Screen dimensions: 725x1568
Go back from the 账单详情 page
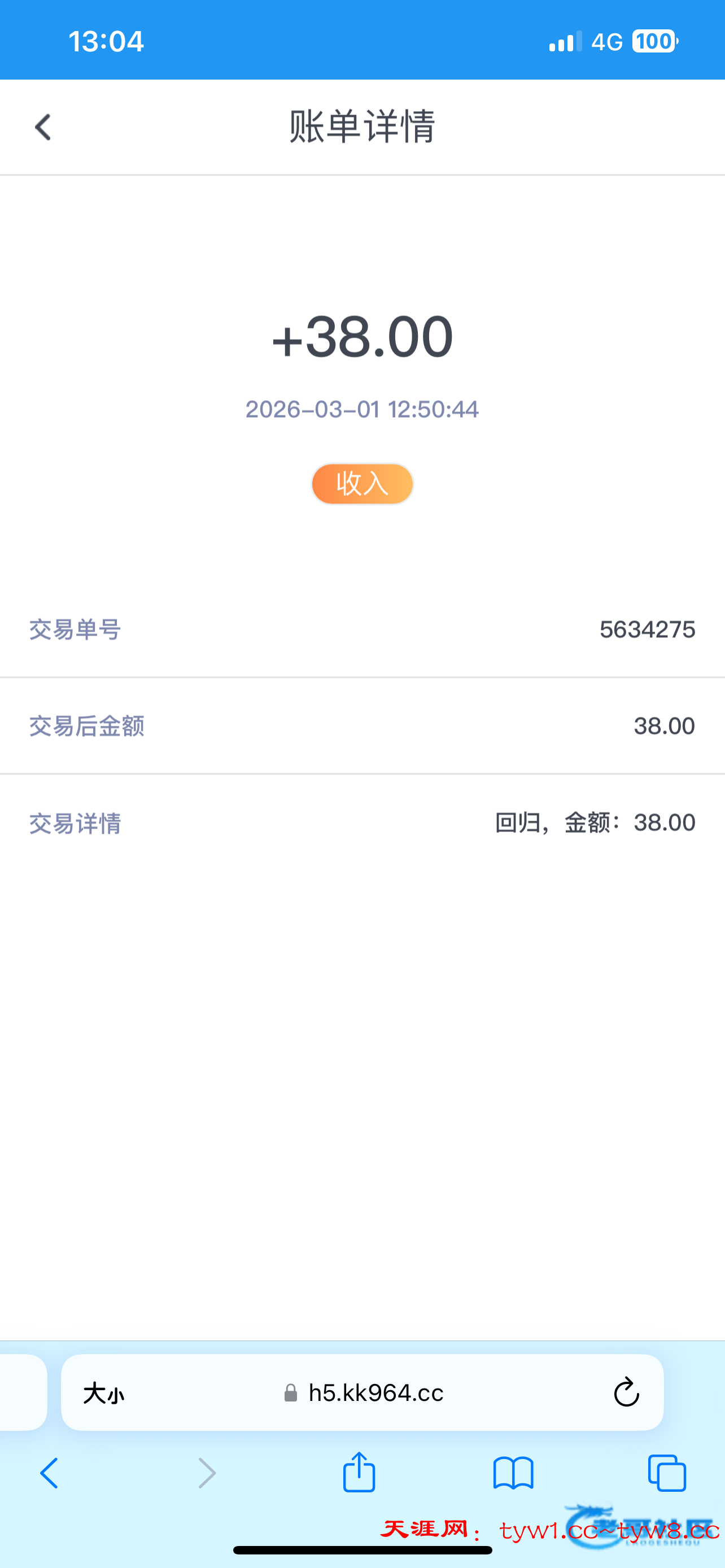click(x=42, y=127)
